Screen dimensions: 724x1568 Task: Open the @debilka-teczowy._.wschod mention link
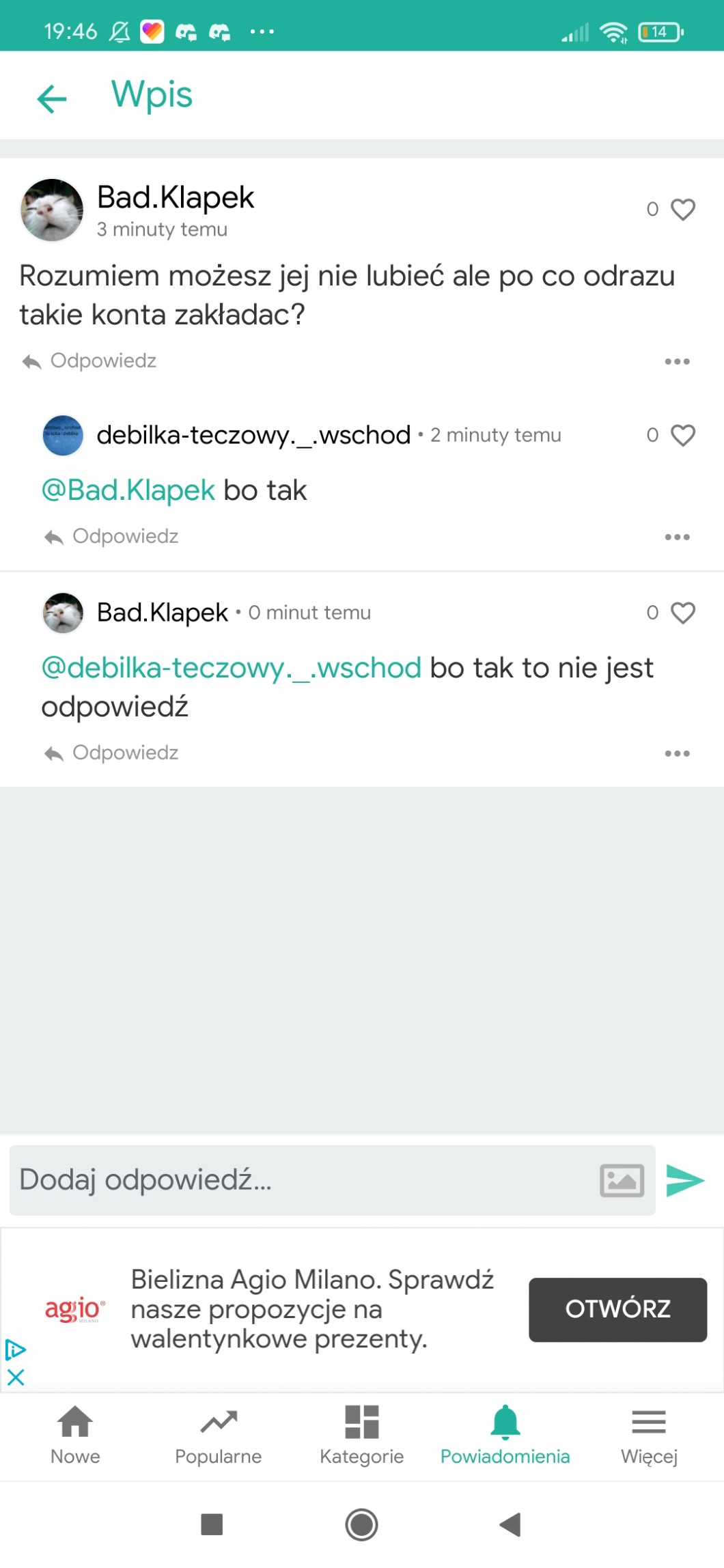pyautogui.click(x=231, y=668)
